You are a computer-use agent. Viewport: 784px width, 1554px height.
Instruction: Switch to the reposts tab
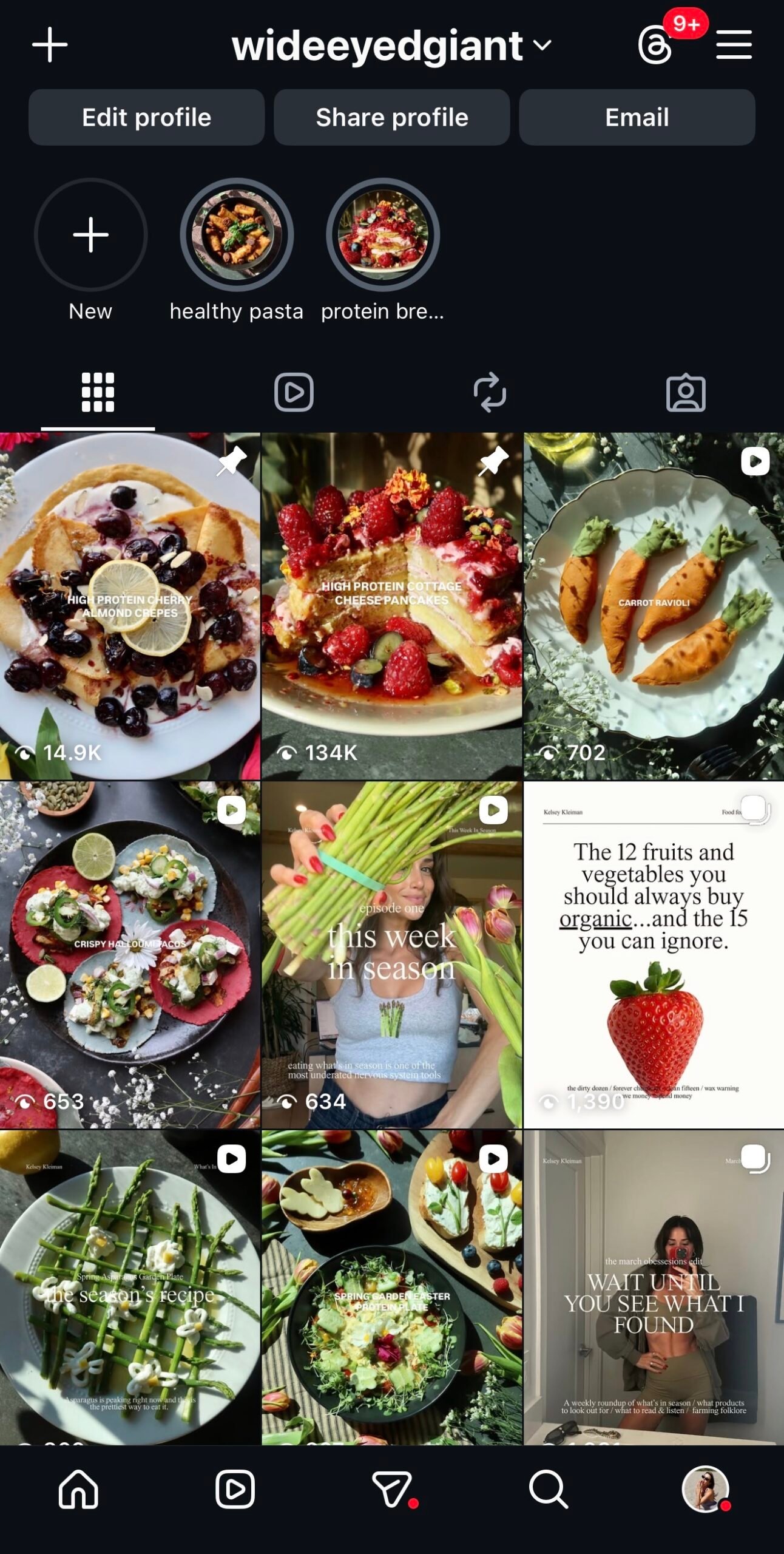(x=490, y=392)
